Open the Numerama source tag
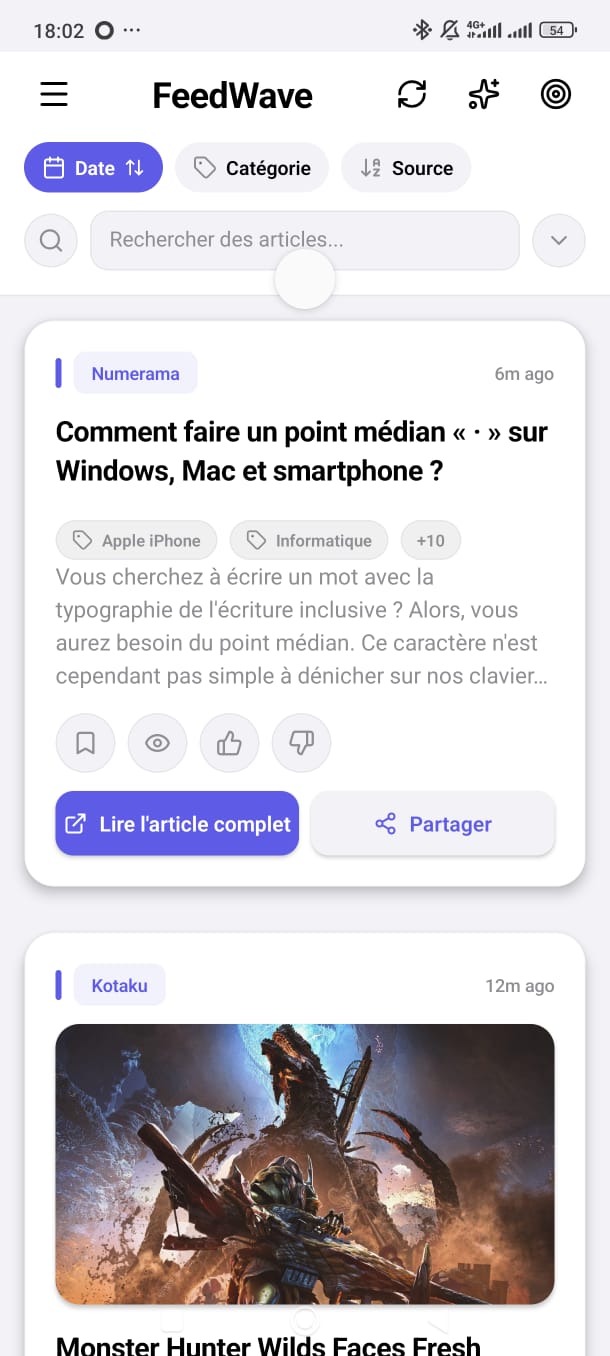The width and height of the screenshot is (610, 1356). coord(135,374)
